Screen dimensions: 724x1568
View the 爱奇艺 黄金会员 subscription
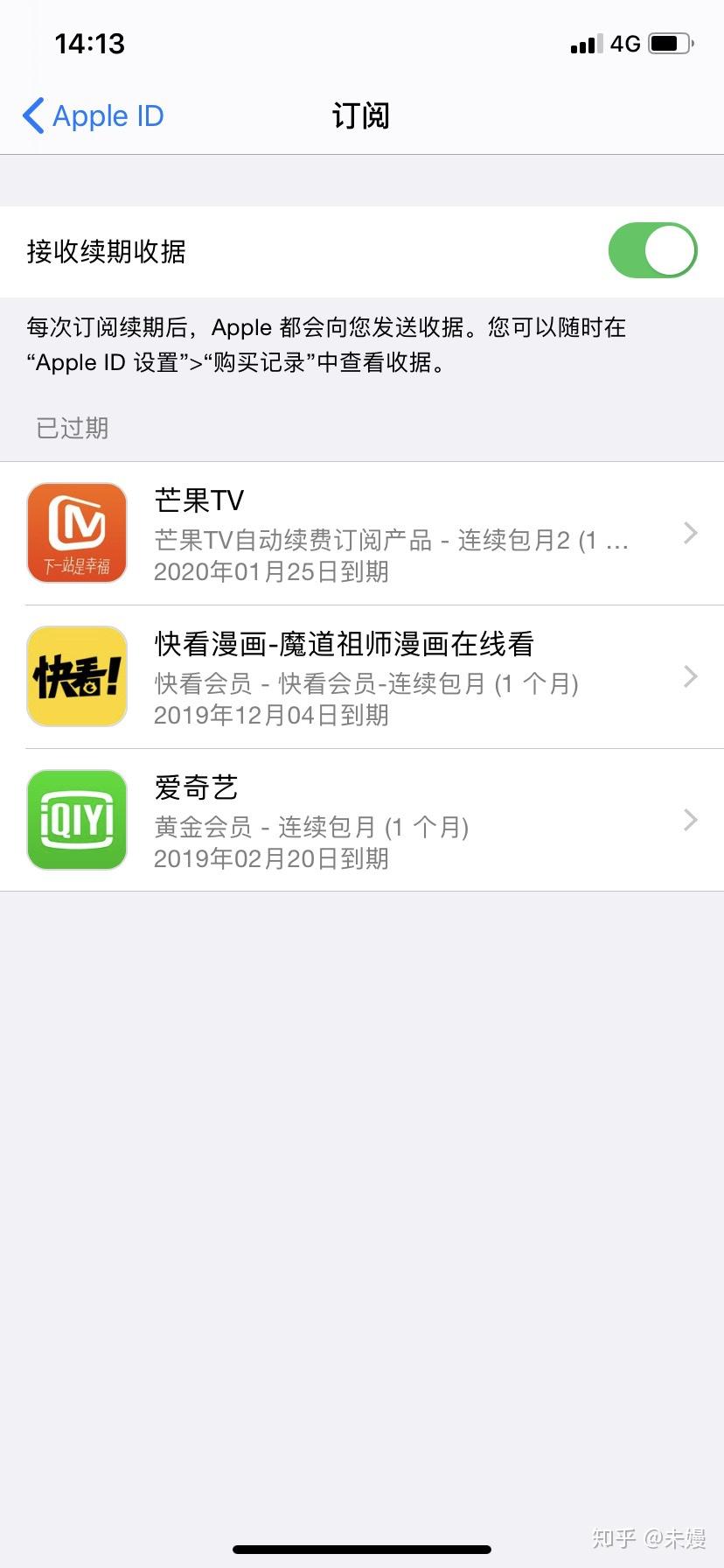coord(362,821)
